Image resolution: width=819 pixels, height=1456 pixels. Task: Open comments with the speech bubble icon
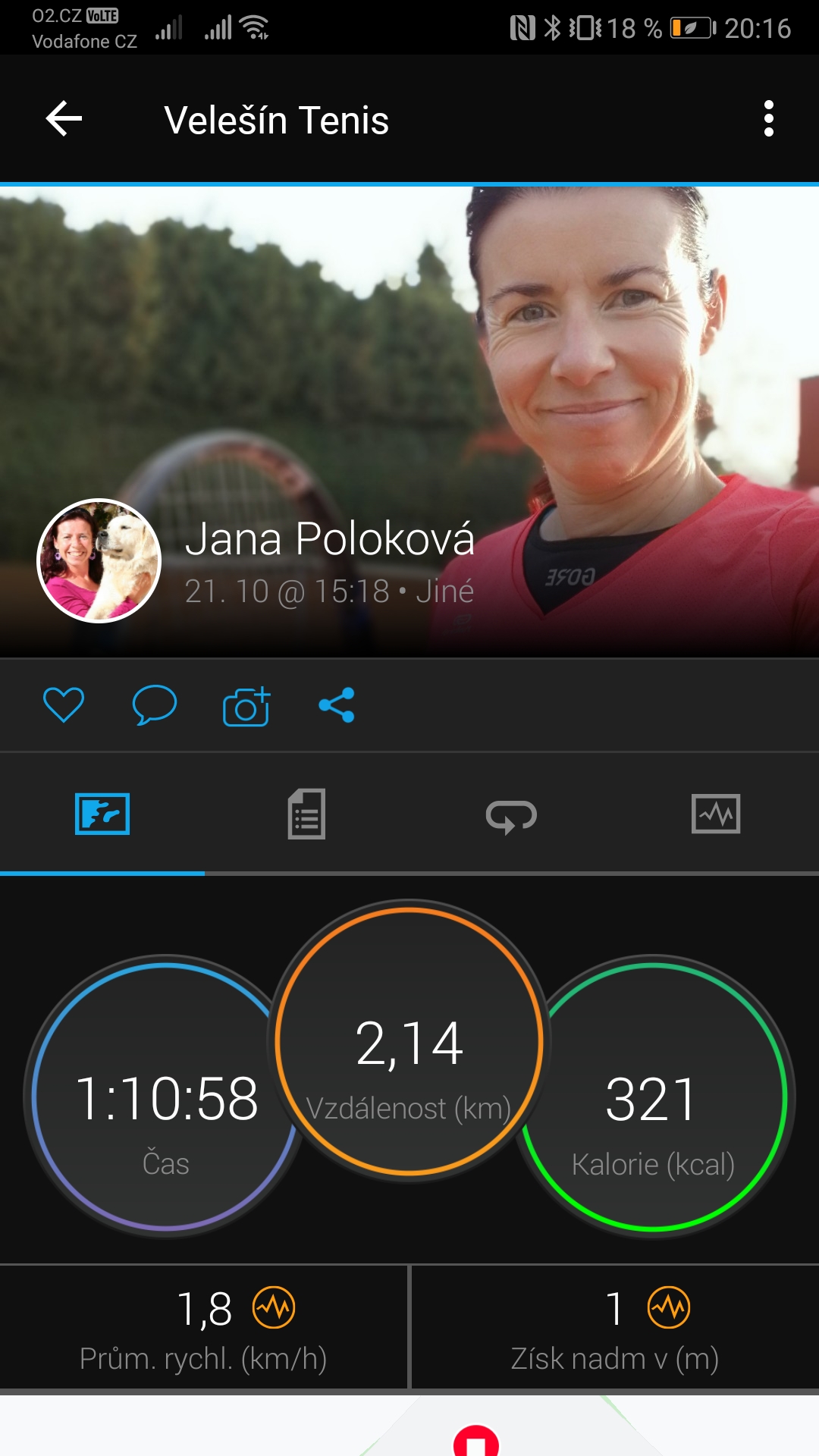155,704
